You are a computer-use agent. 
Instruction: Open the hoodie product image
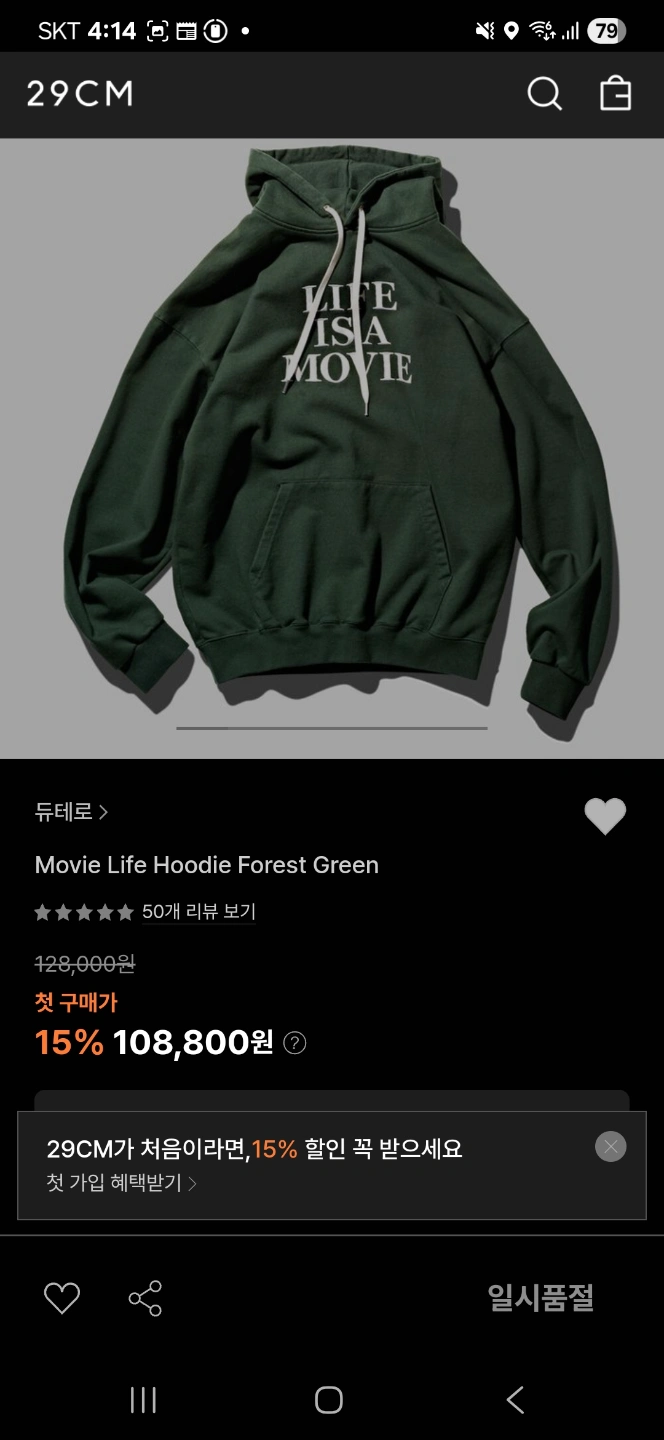(x=332, y=448)
